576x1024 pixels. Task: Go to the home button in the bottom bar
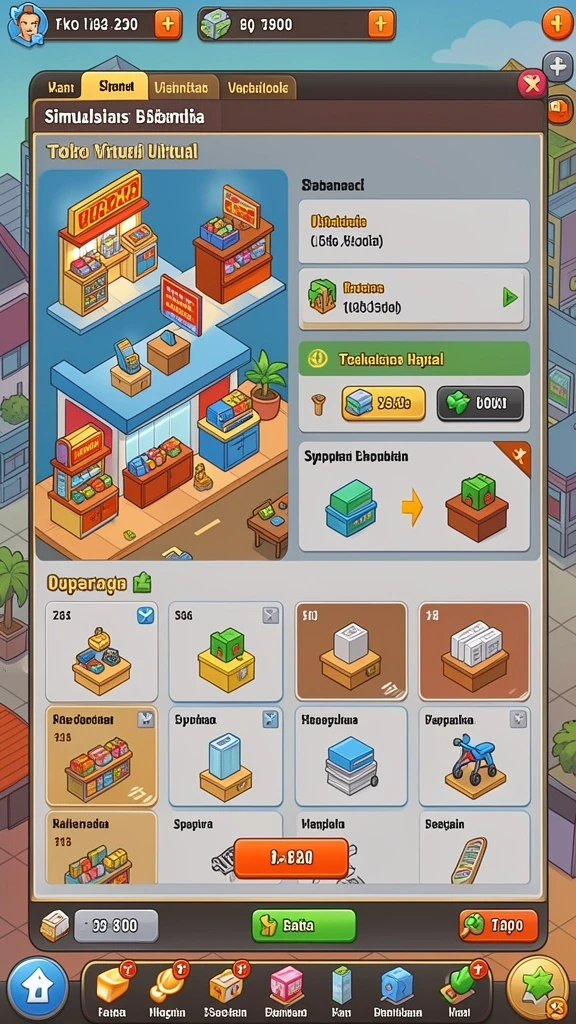pos(37,987)
